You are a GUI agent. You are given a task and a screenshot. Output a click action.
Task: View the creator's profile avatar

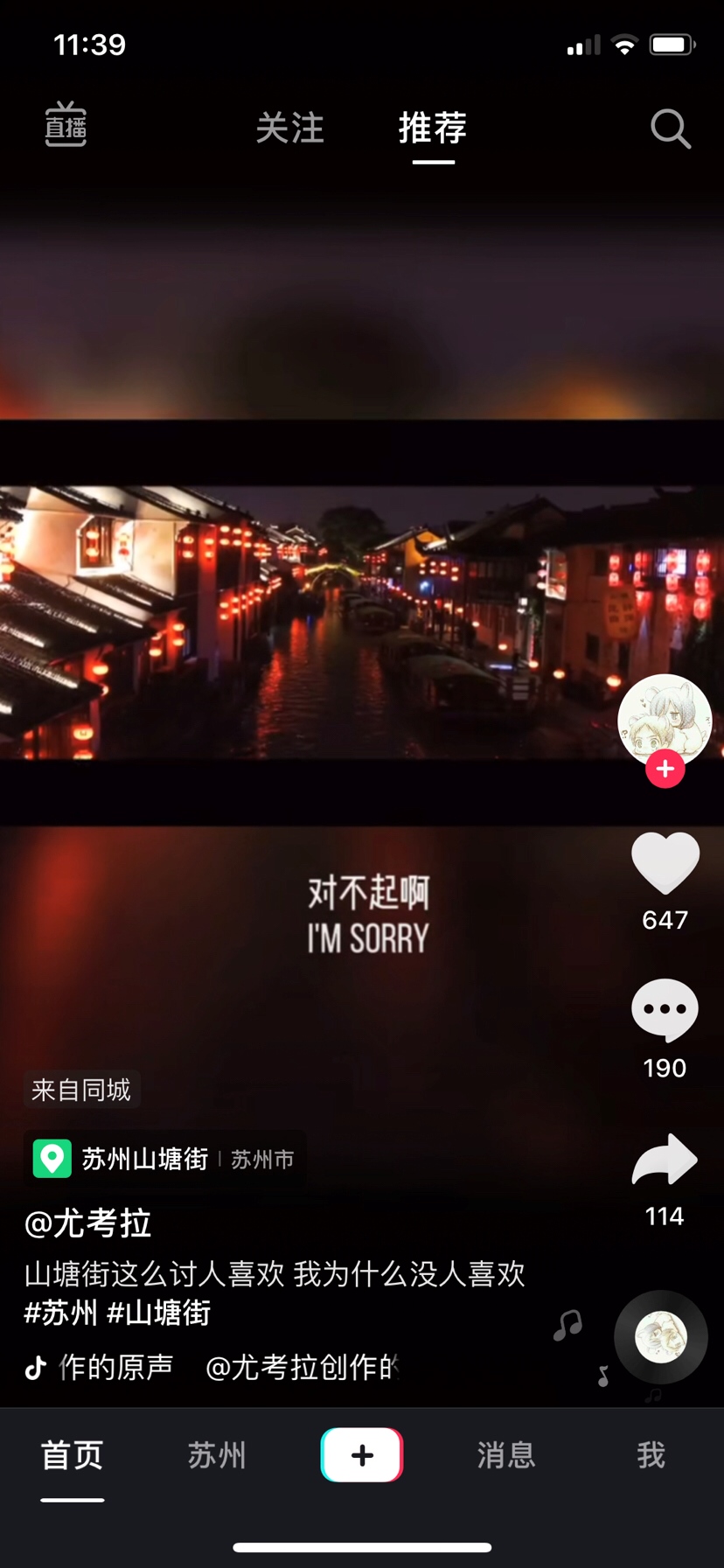point(665,717)
